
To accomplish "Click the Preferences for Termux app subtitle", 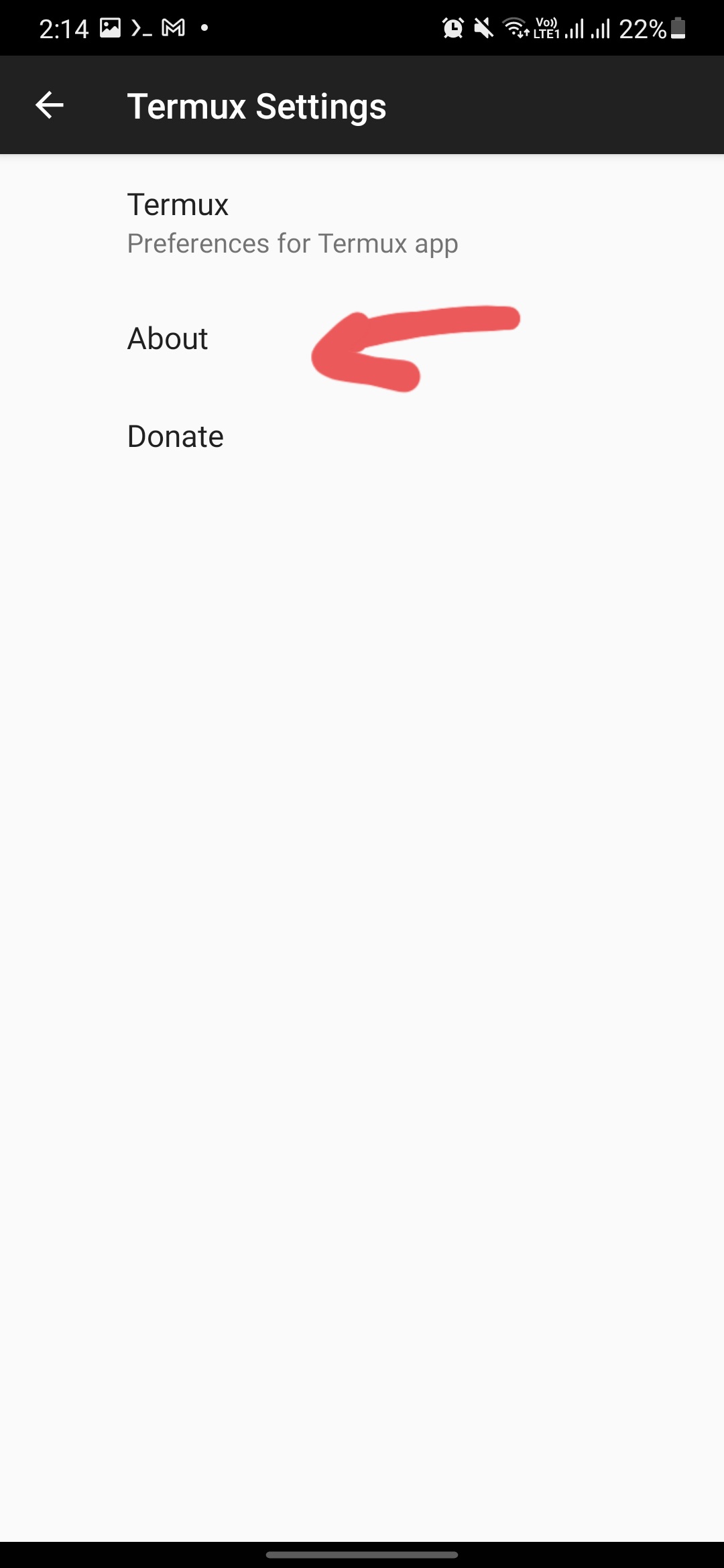I will (292, 243).
